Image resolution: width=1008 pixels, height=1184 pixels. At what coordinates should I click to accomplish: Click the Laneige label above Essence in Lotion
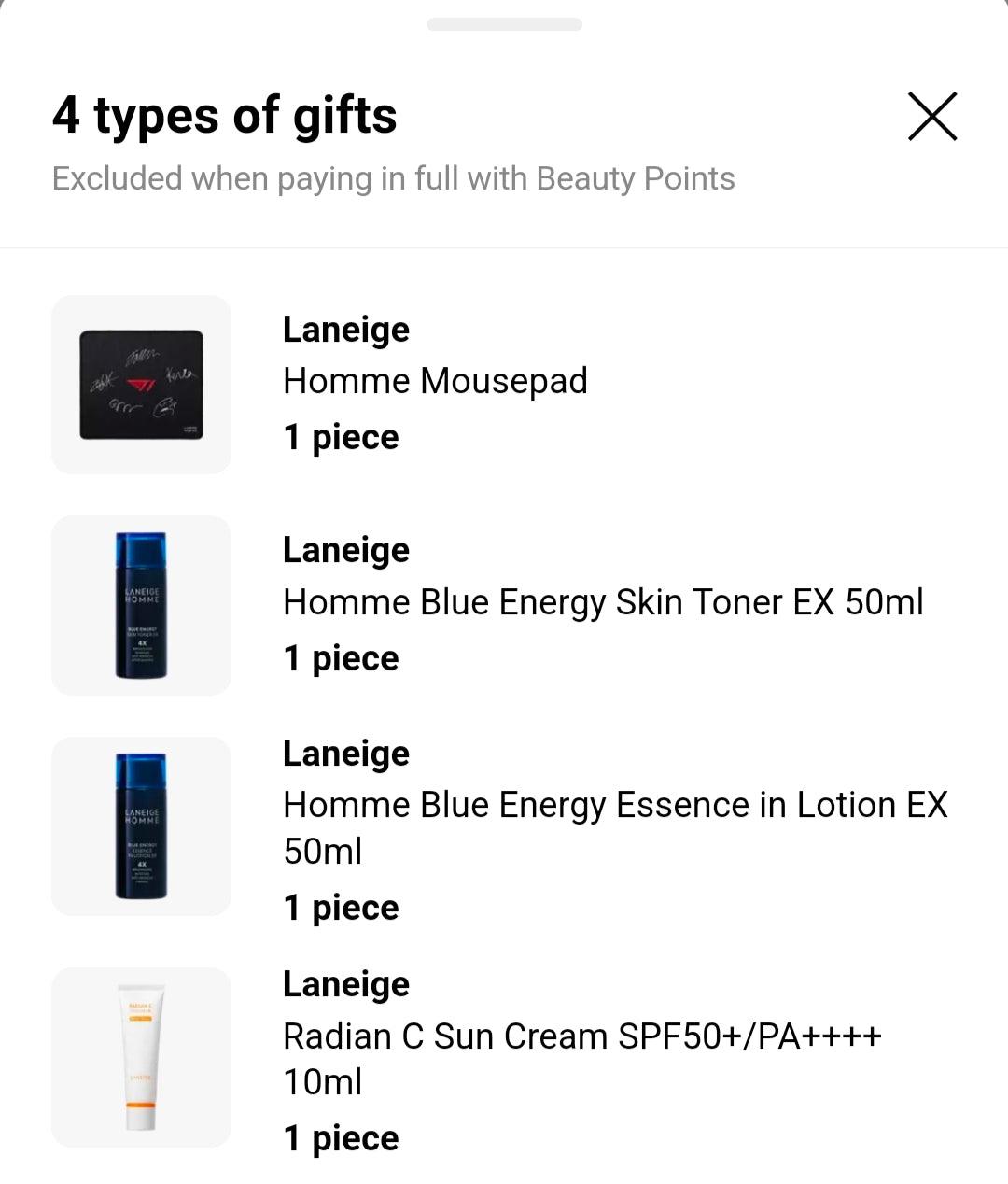tap(345, 753)
